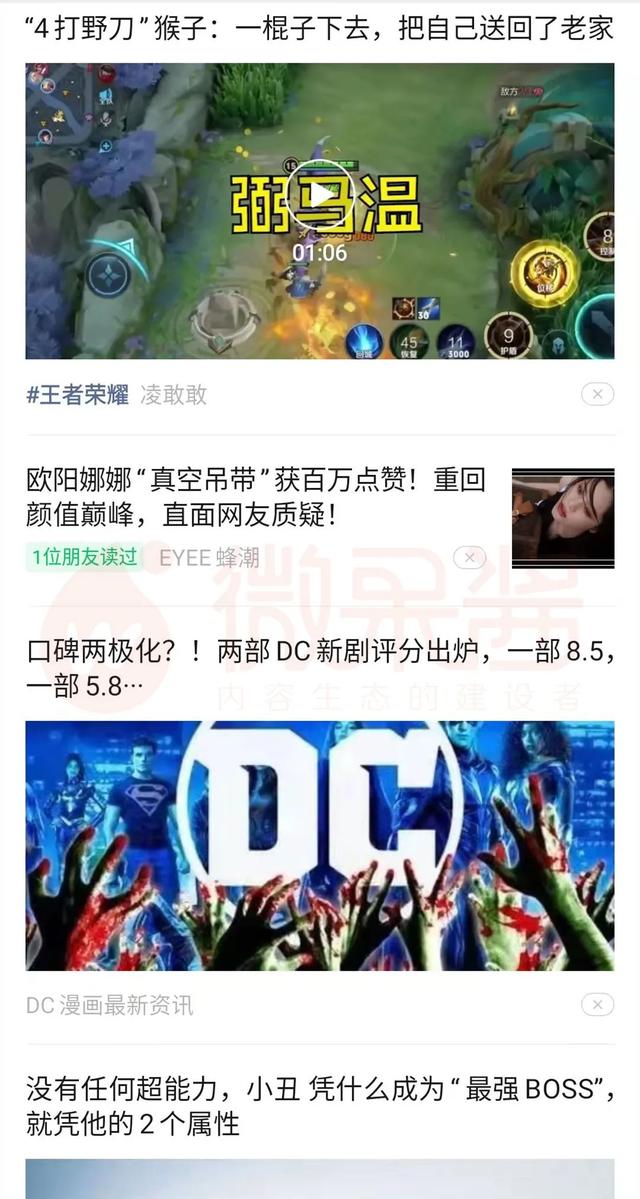This screenshot has height=1199, width=640.
Task: Dismiss the EYEE 蜂潮 article
Action: [470, 557]
